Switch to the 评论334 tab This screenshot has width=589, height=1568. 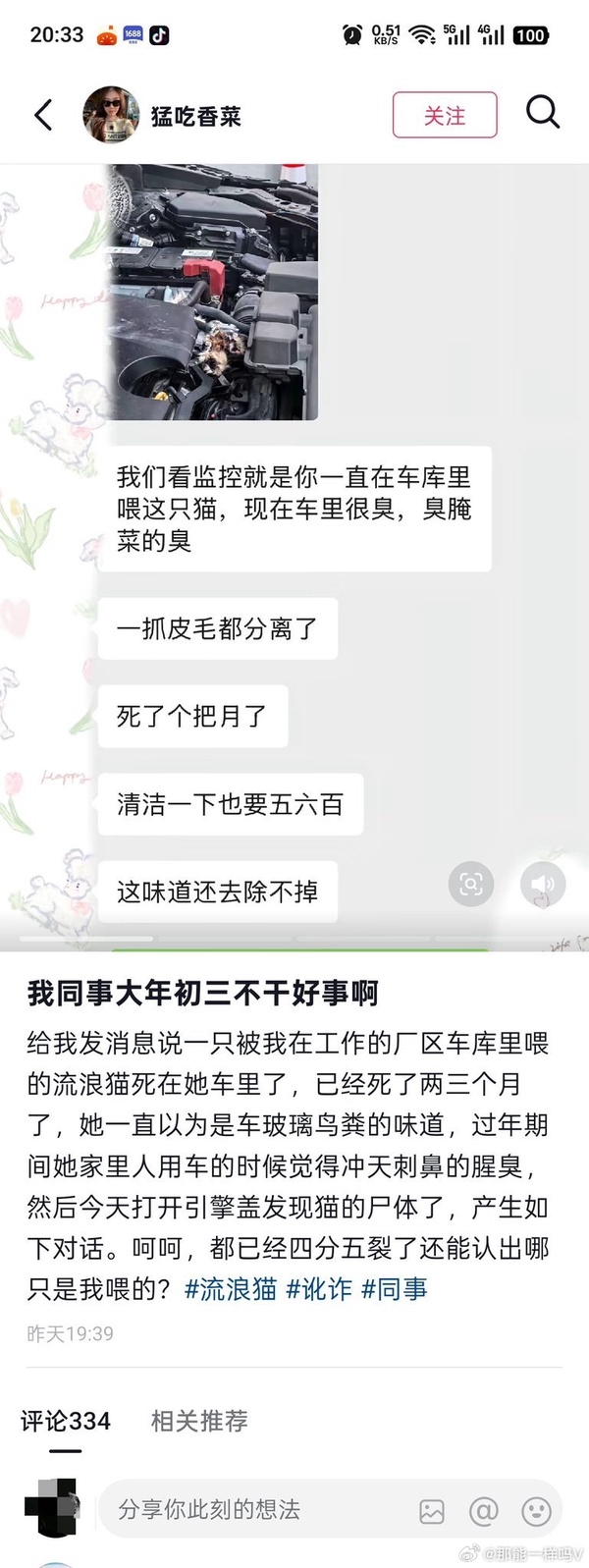click(x=66, y=1421)
